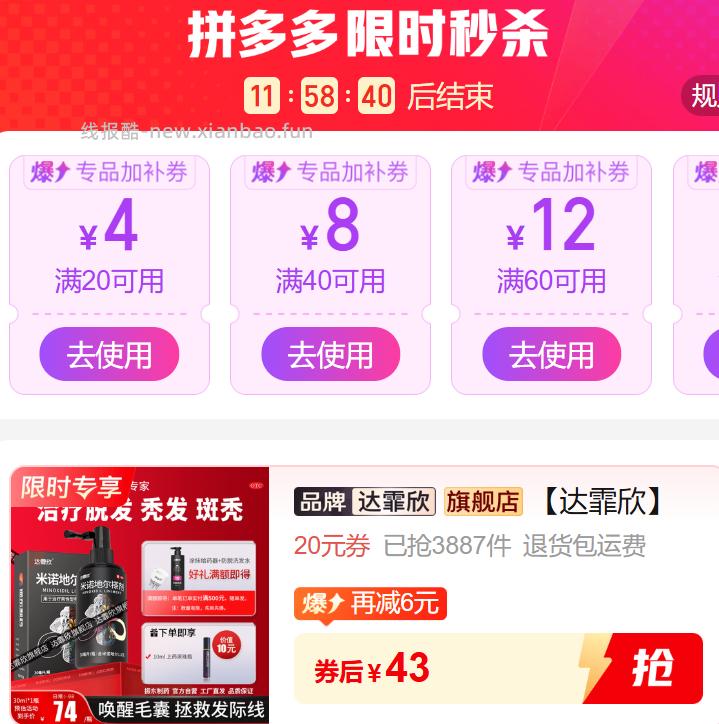Use the ¥8 off 满40 coupon
Viewport: 719px width, 724px height.
330,355
